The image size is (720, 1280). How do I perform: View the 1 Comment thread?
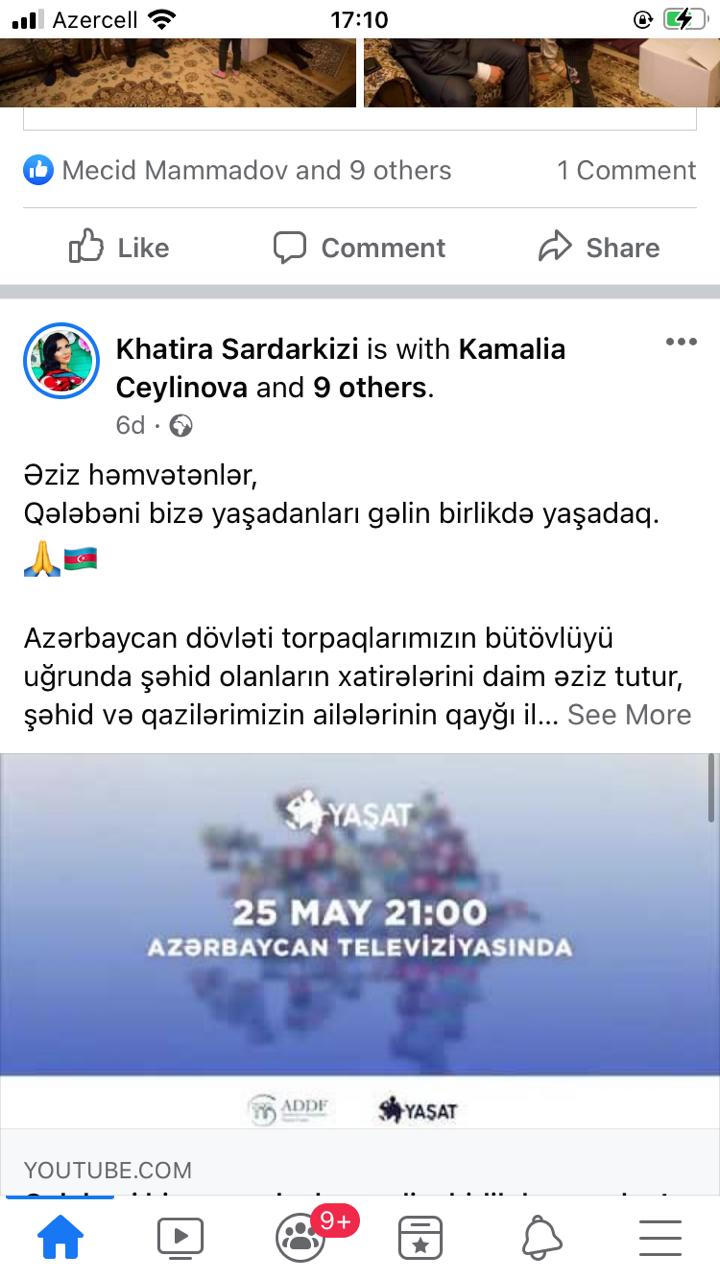tap(626, 170)
